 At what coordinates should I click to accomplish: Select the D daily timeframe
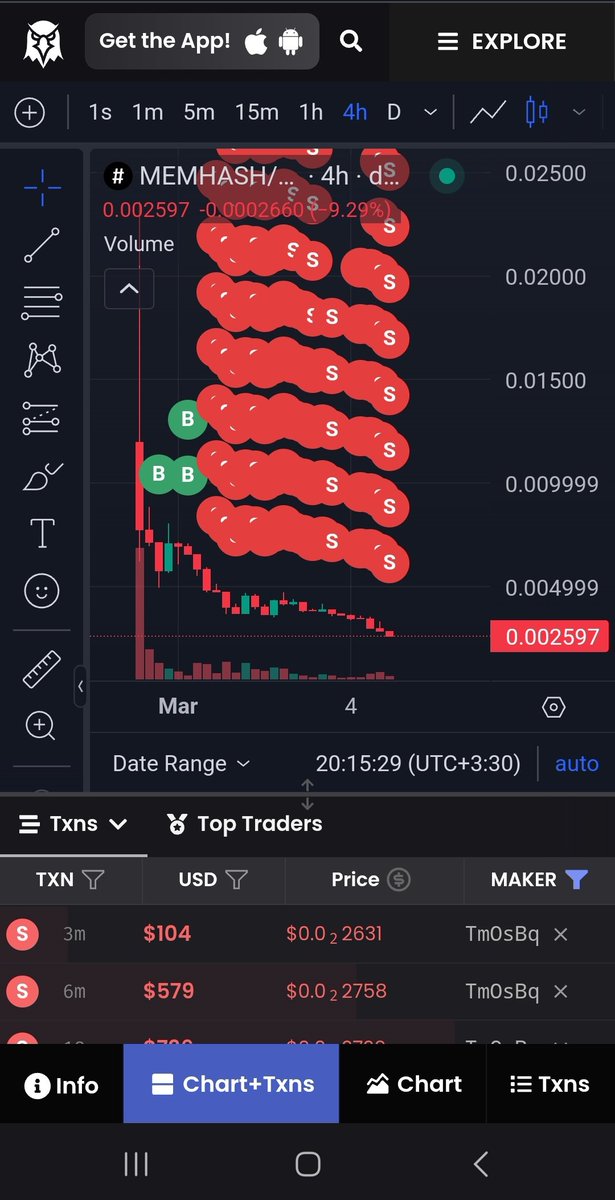tap(393, 112)
